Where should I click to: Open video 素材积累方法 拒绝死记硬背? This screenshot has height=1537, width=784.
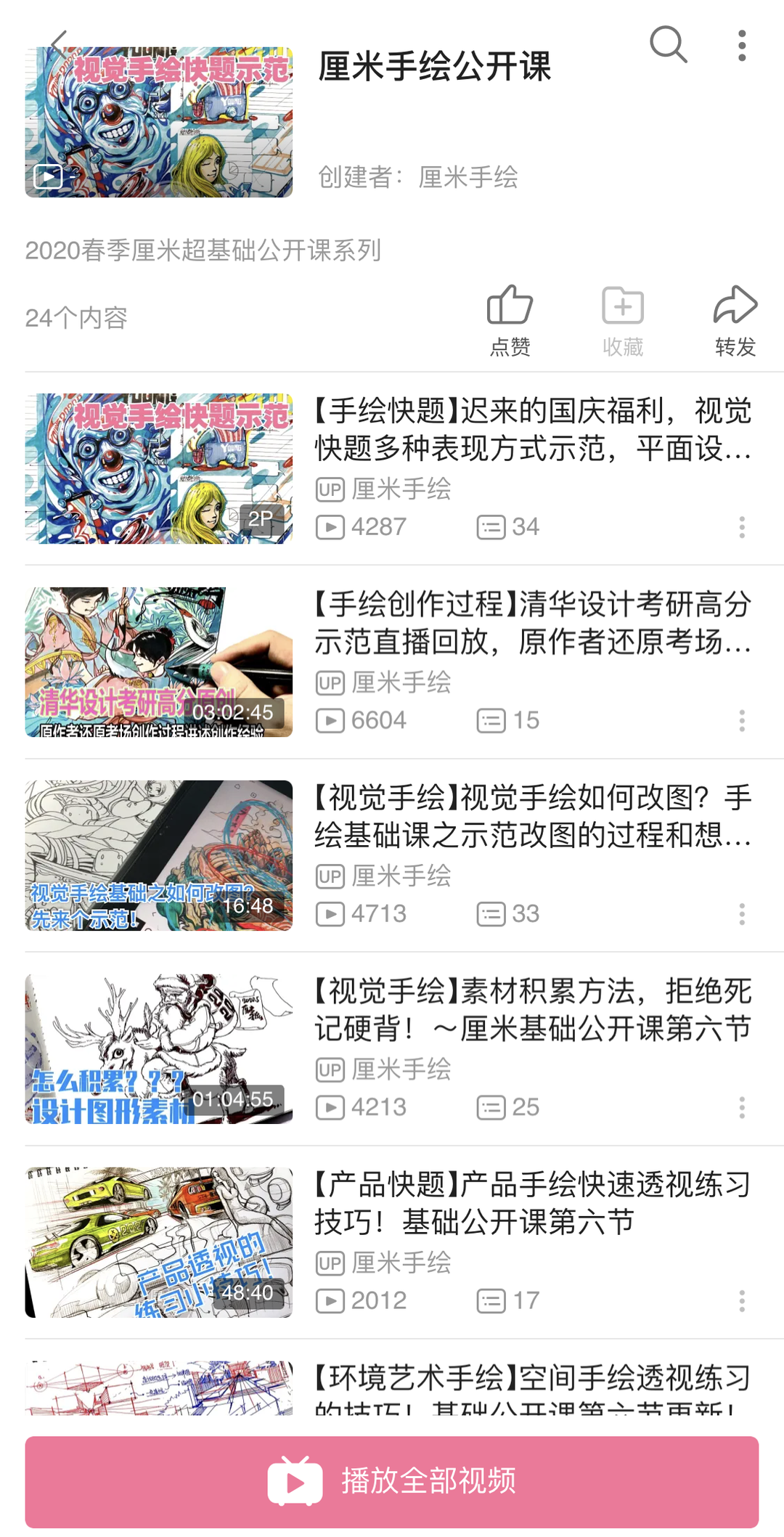531,1010
